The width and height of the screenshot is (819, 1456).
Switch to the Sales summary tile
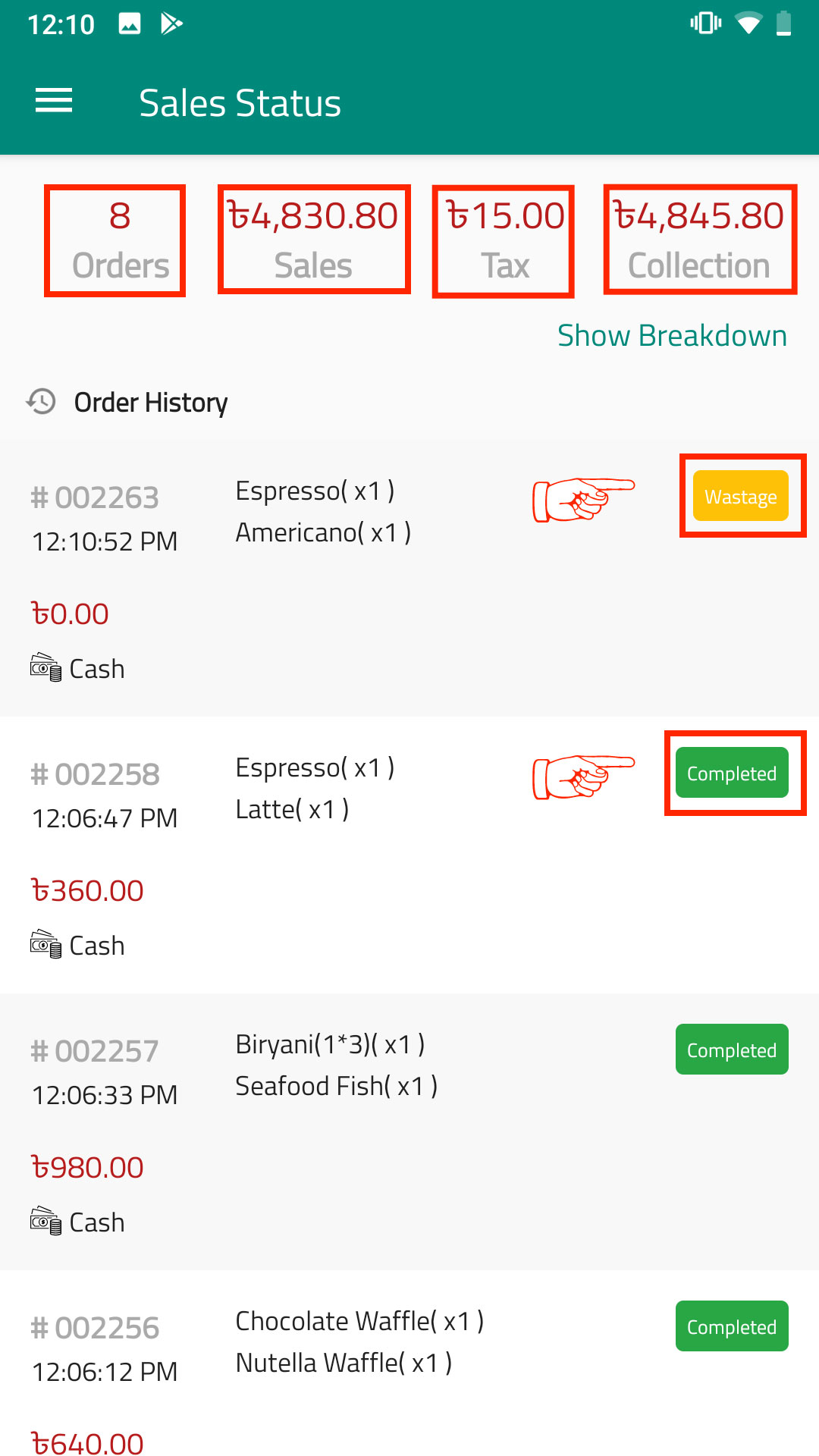(x=314, y=238)
